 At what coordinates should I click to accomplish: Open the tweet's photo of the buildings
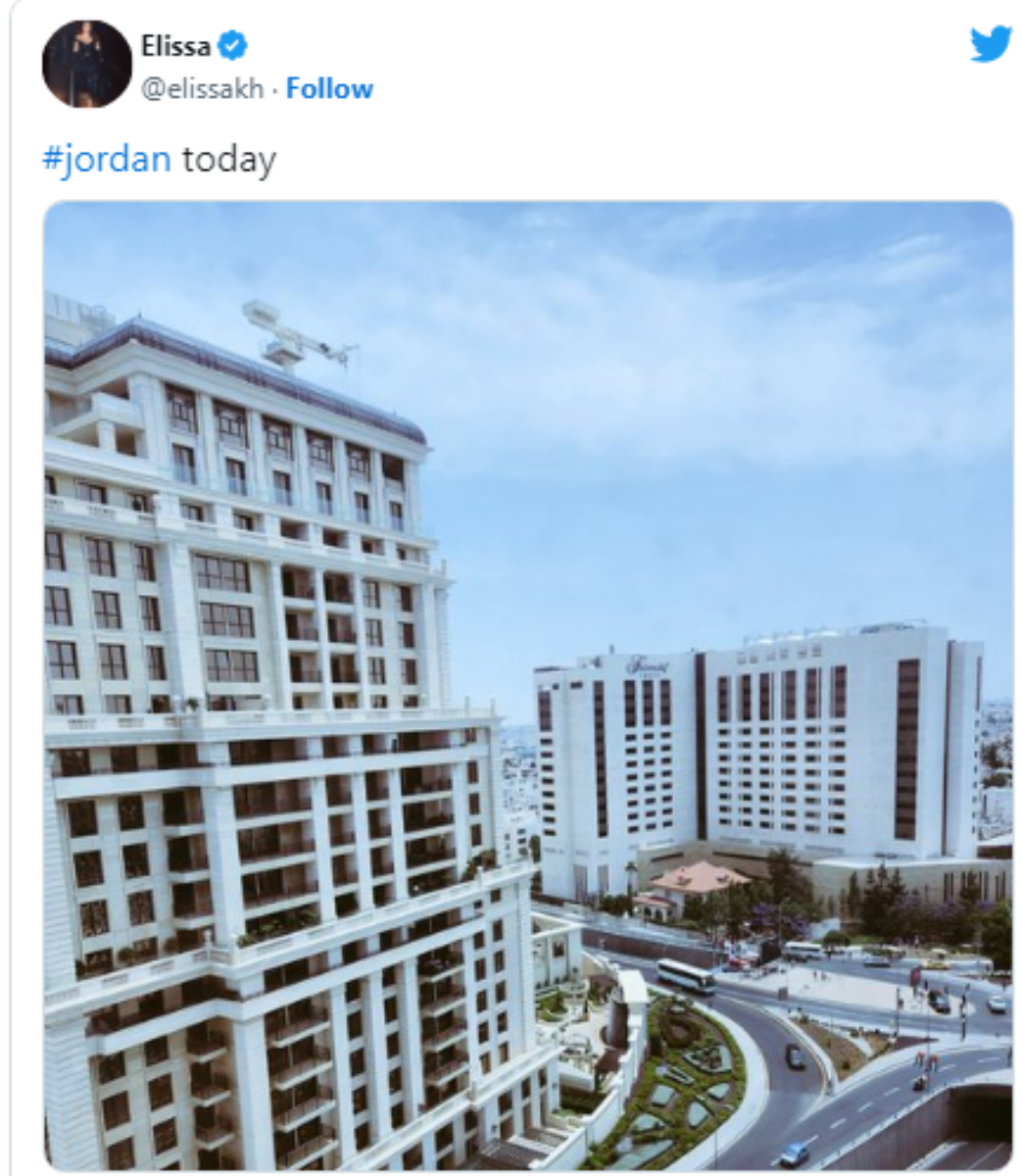point(528,686)
